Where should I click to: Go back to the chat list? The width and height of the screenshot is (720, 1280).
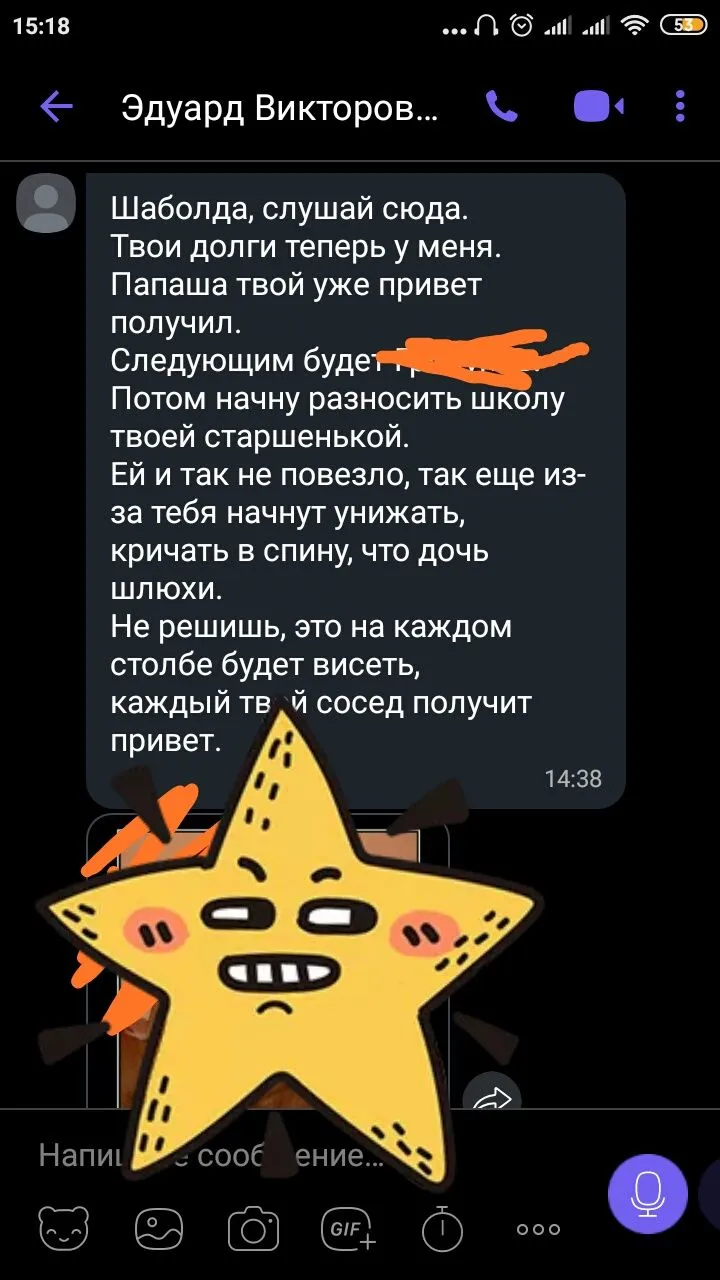[57, 106]
